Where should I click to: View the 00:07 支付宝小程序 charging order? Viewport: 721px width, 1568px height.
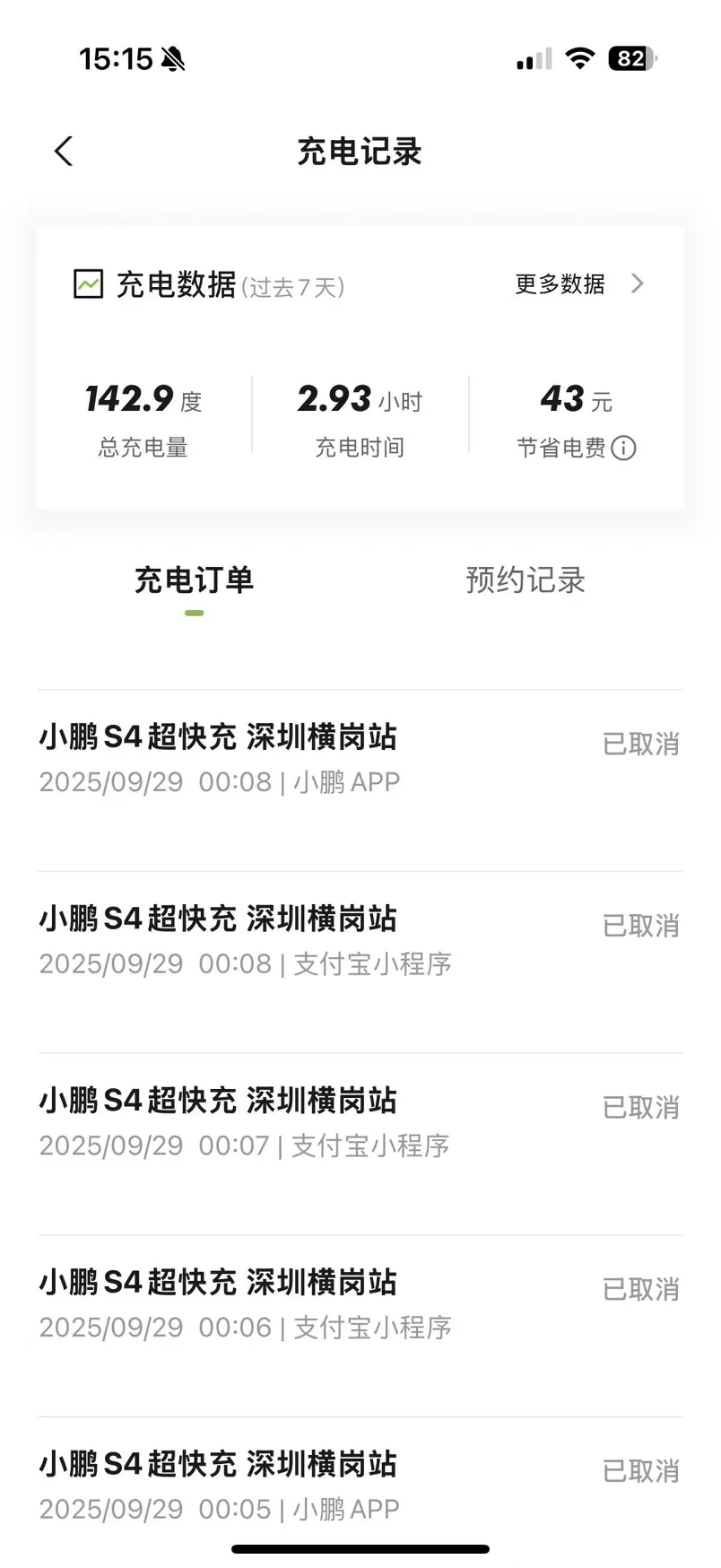coord(359,1122)
